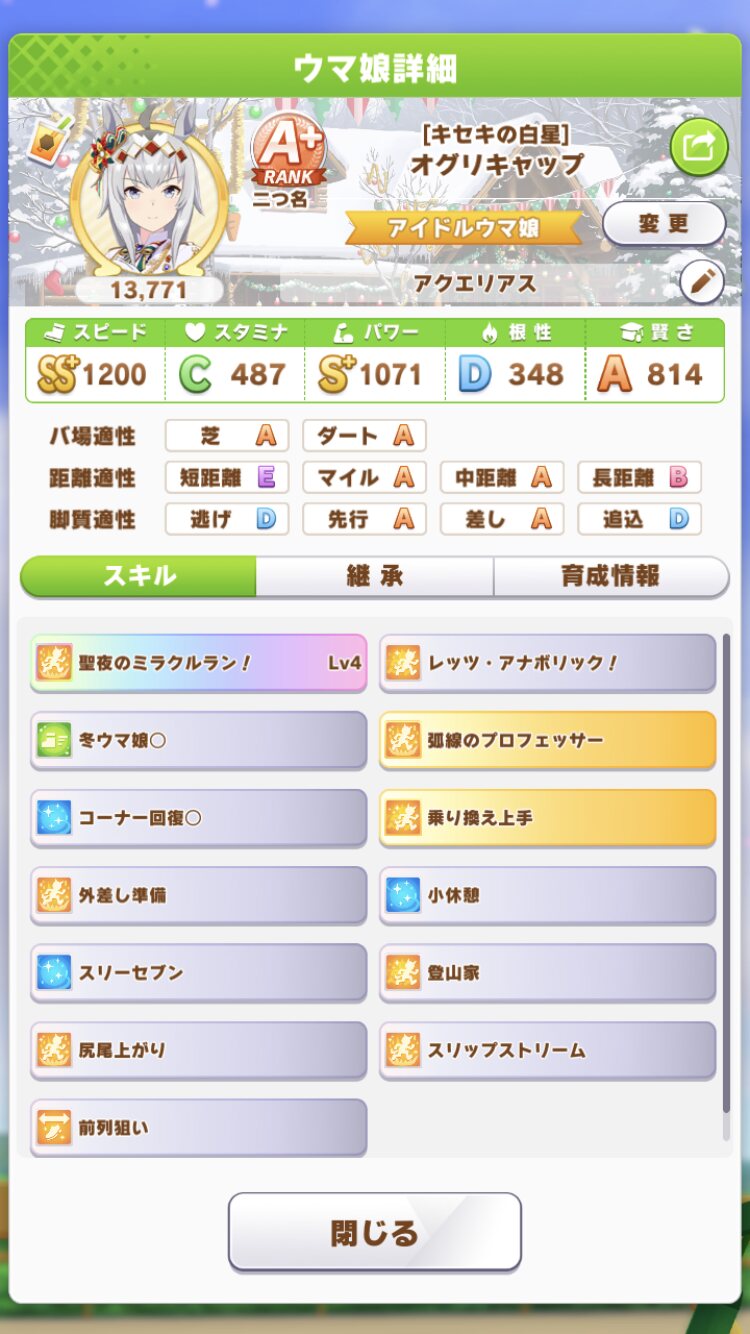Tap the green share icon
The image size is (750, 1334).
698,147
